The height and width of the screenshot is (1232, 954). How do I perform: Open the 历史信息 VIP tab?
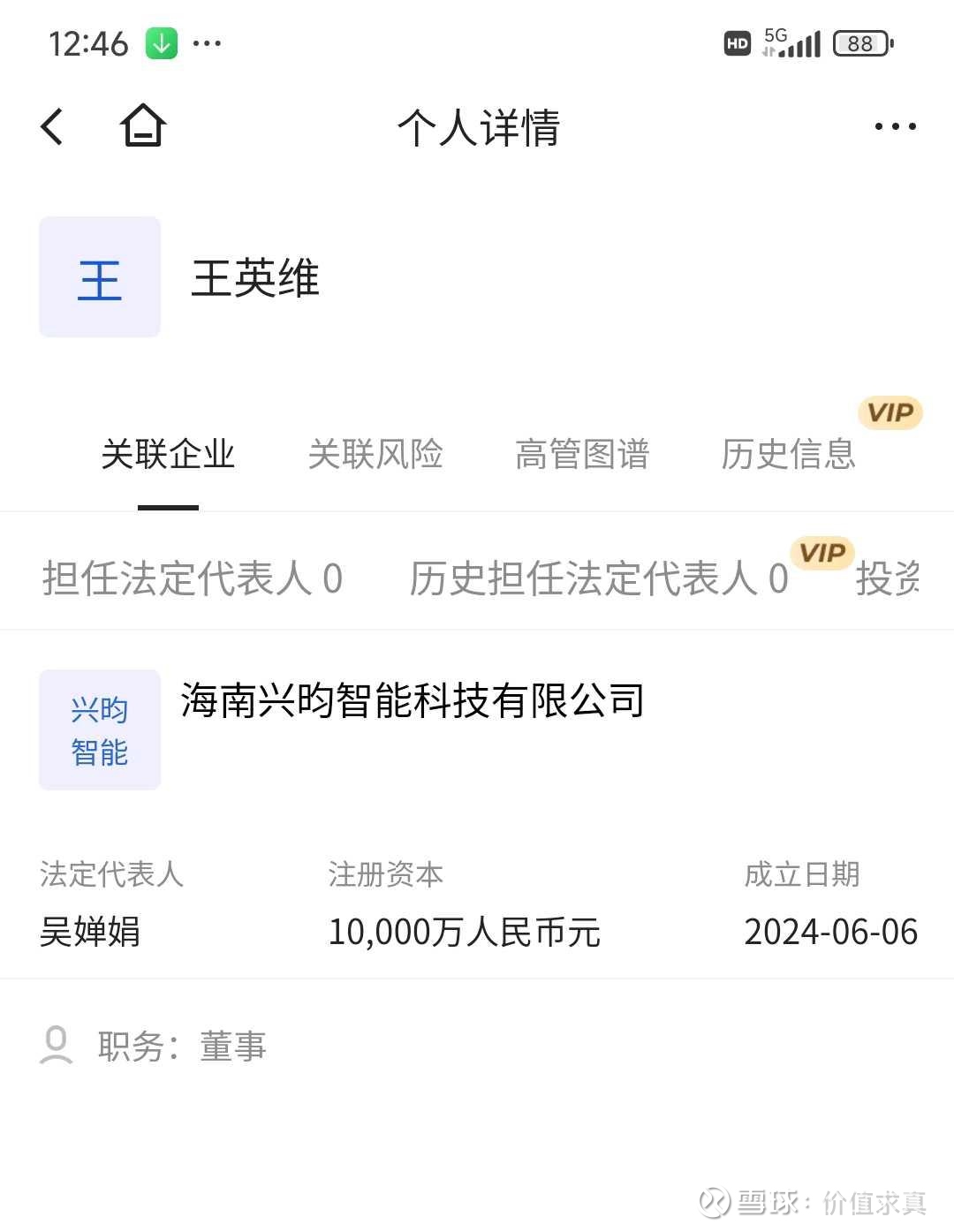(789, 454)
